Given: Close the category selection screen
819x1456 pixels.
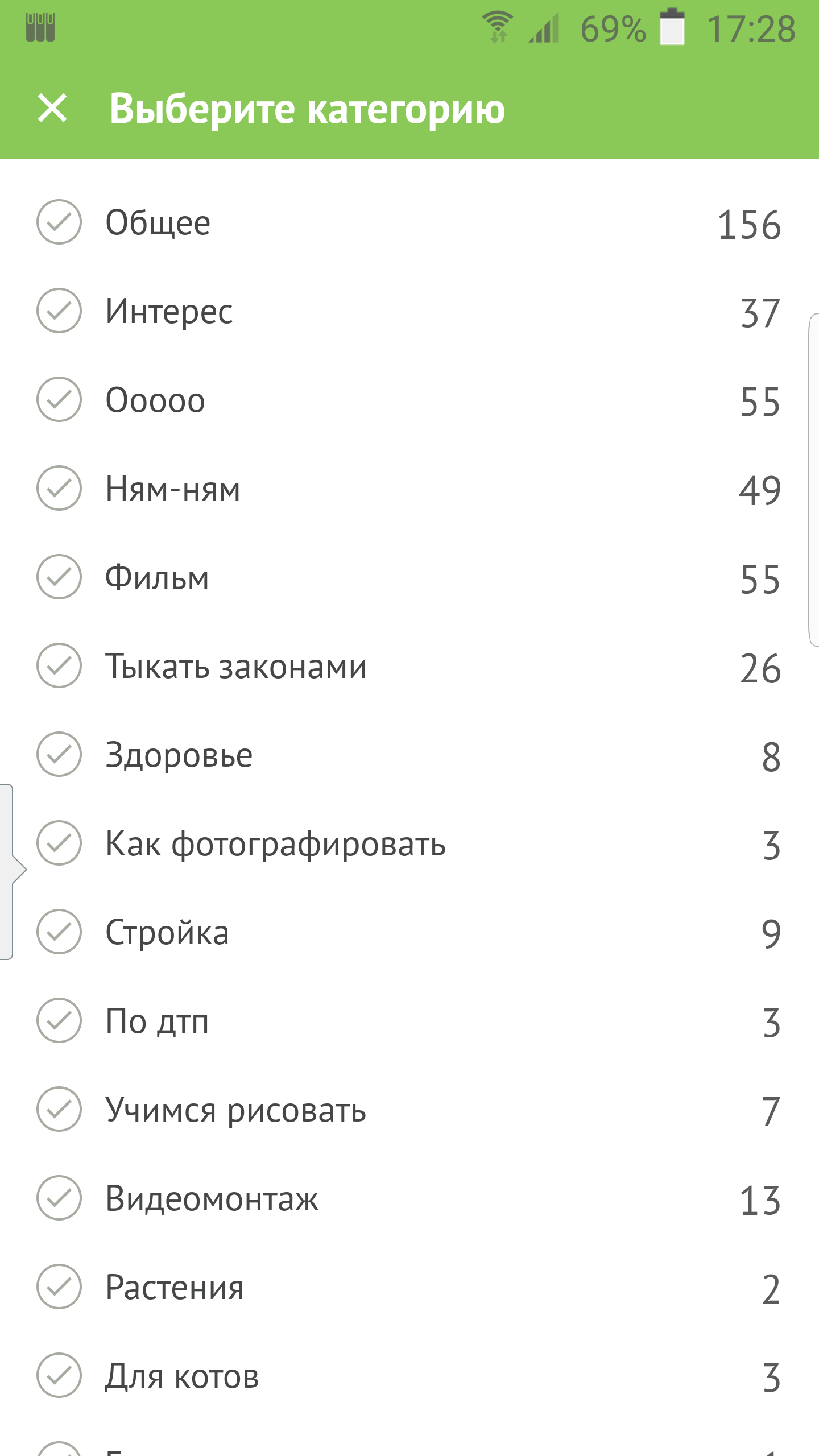Looking at the screenshot, I should tap(52, 108).
